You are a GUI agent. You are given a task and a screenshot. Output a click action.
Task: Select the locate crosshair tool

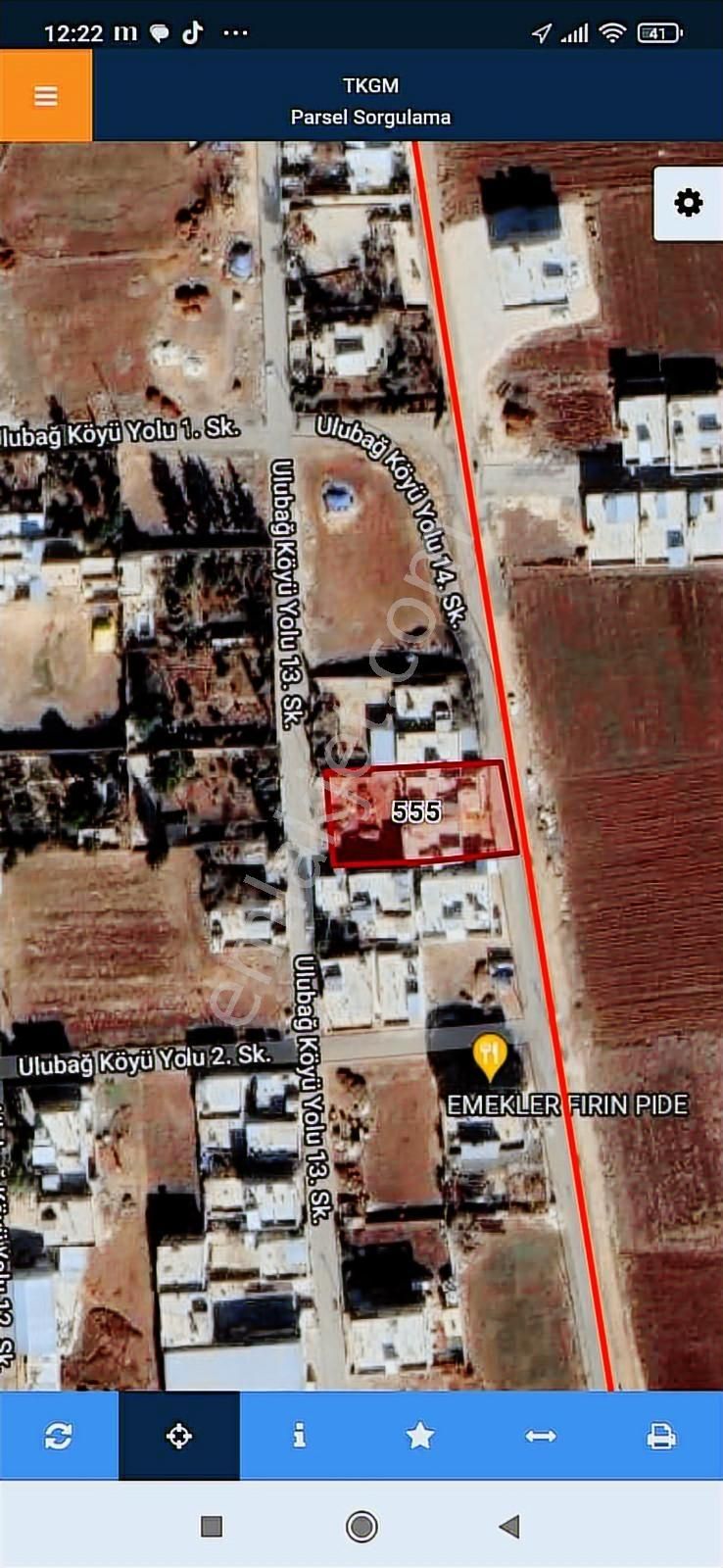coord(179,1436)
